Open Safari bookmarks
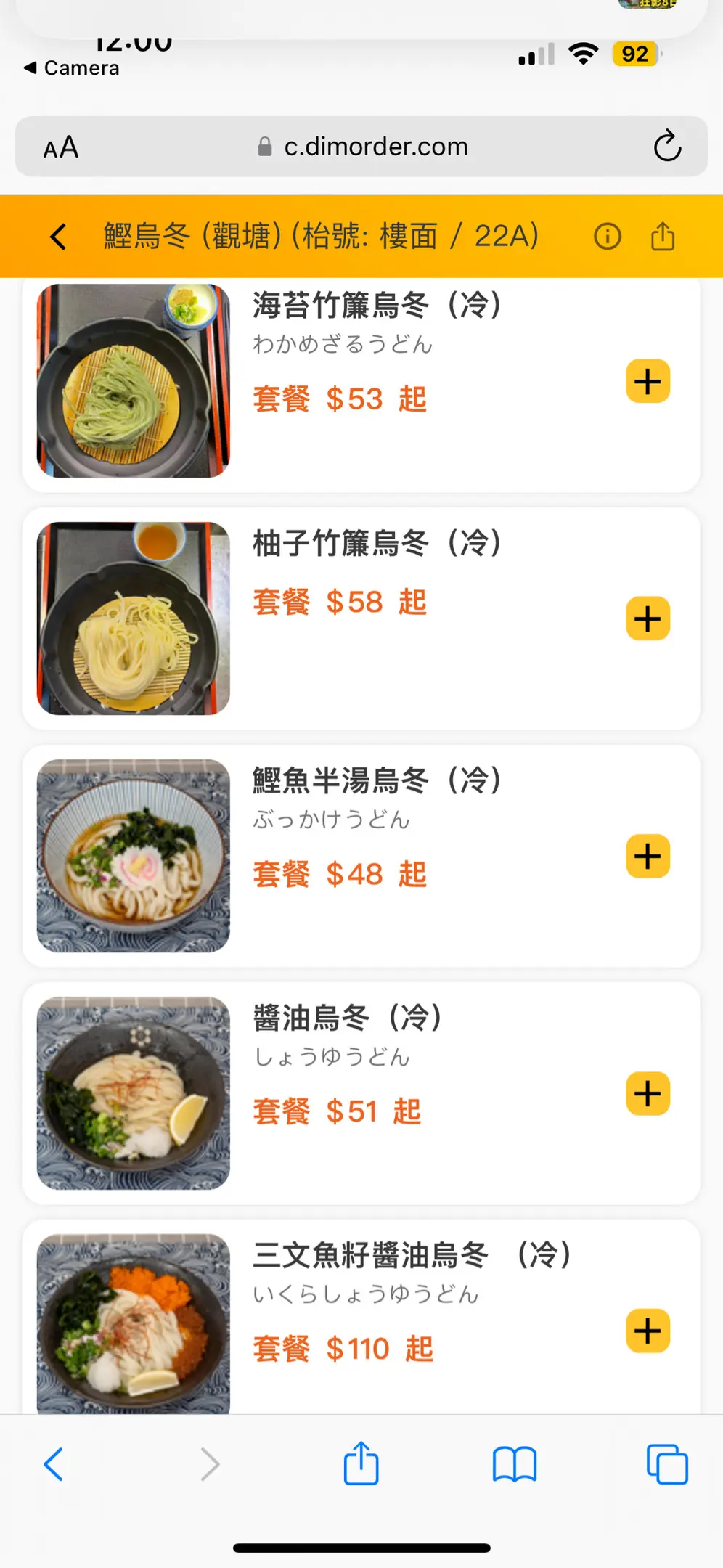The height and width of the screenshot is (1568, 723). 514,1464
